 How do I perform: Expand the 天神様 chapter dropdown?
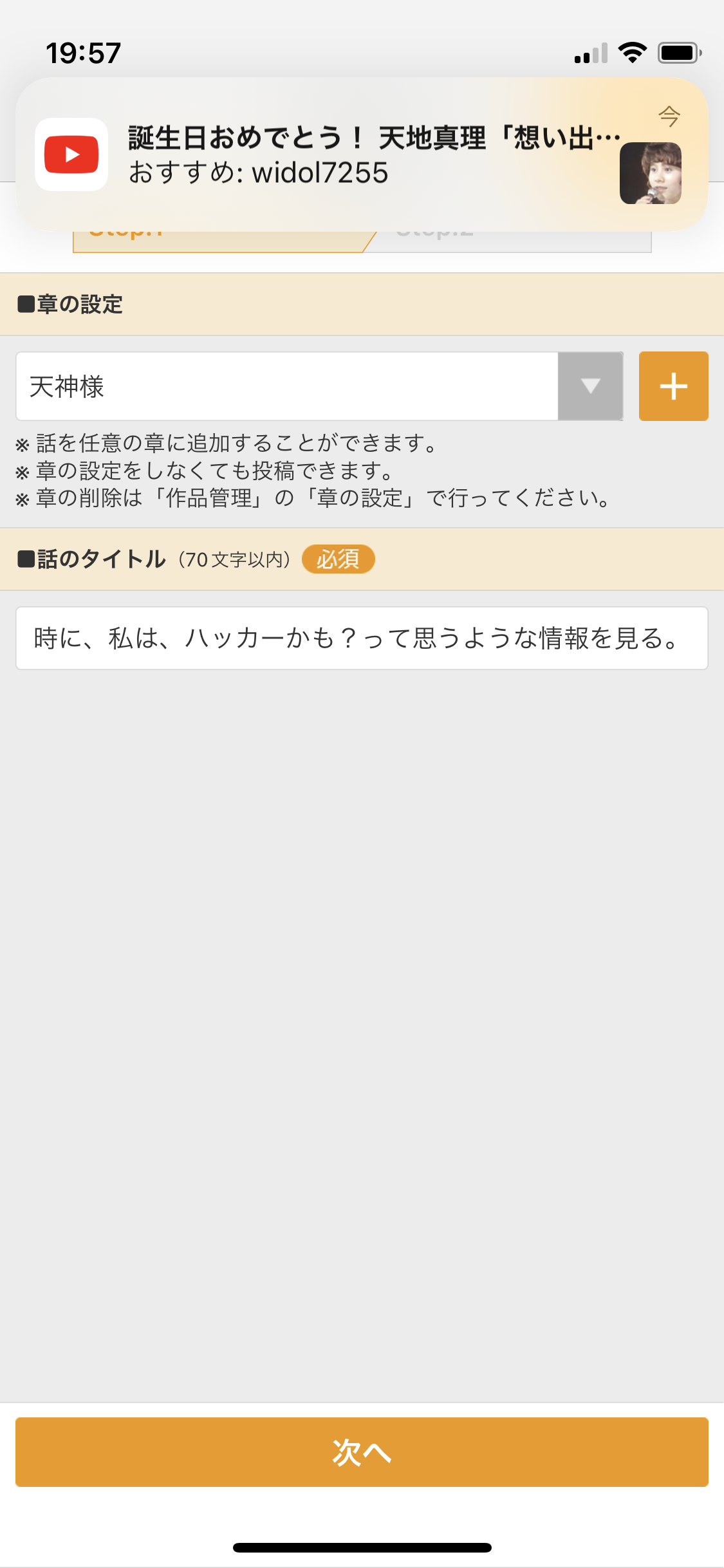pyautogui.click(x=589, y=386)
